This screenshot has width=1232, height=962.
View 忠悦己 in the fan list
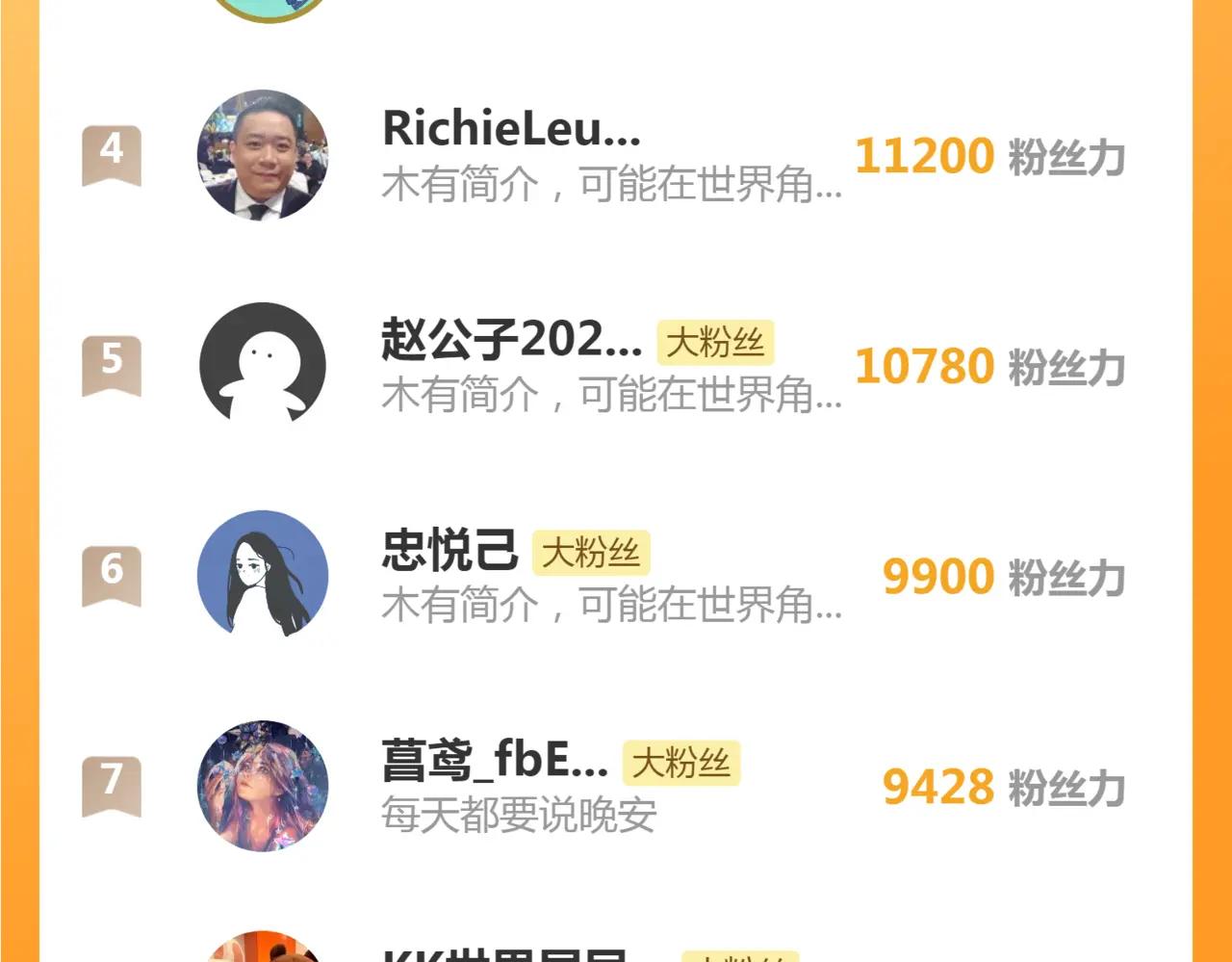point(449,551)
